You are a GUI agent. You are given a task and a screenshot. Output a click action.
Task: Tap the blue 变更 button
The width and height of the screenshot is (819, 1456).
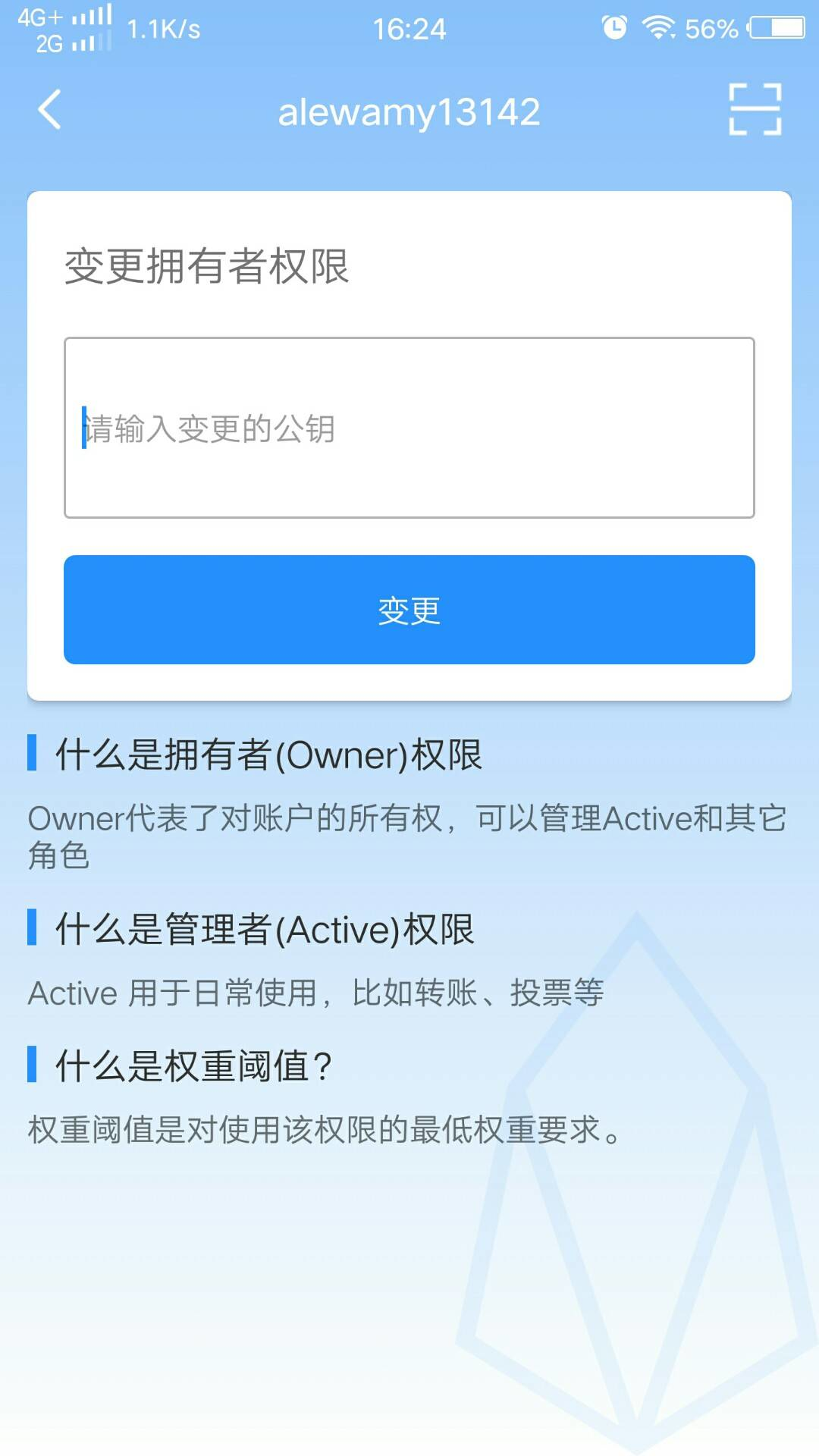click(409, 610)
